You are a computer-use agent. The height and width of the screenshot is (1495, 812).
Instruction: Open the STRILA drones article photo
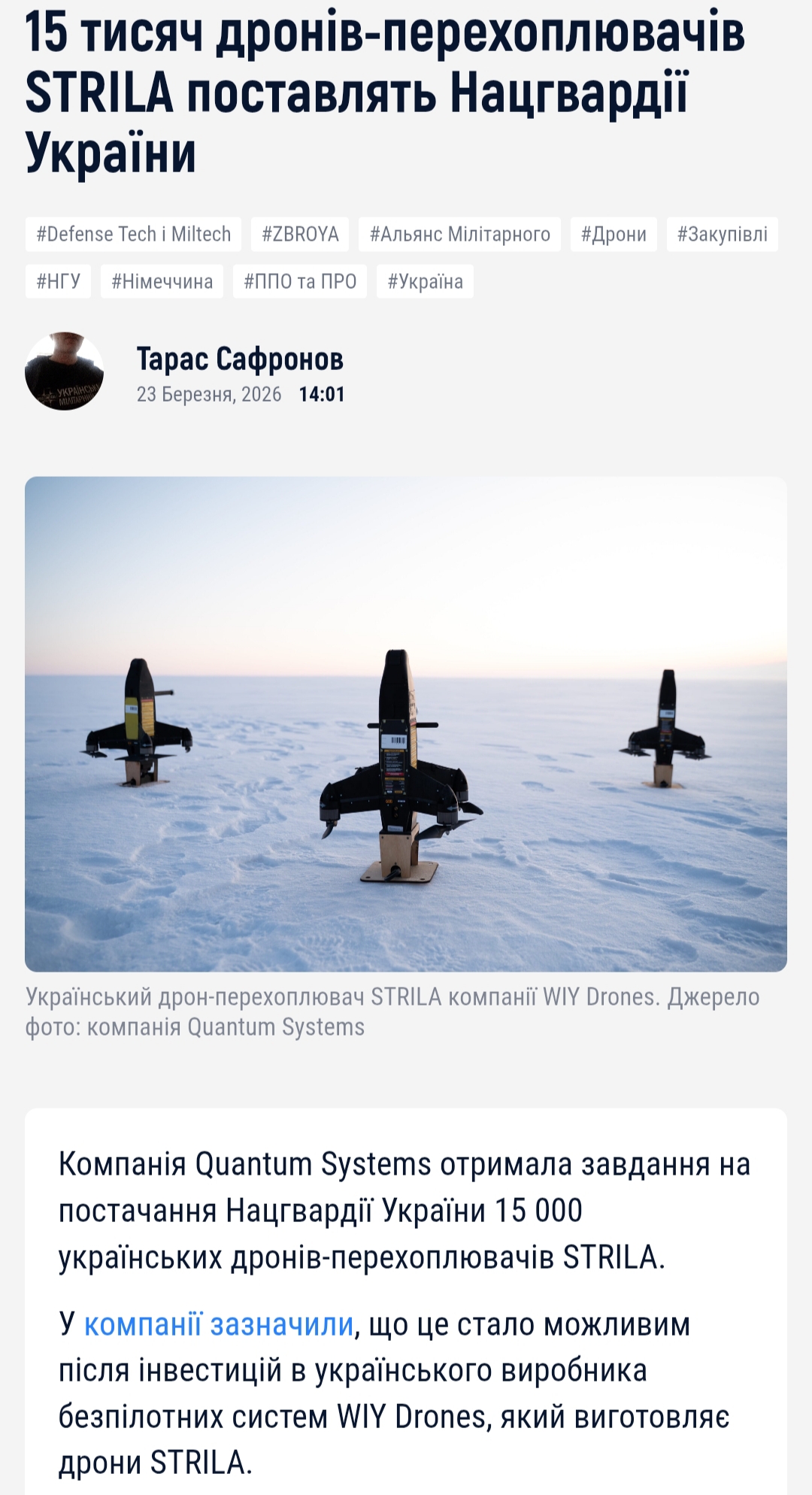tap(406, 723)
